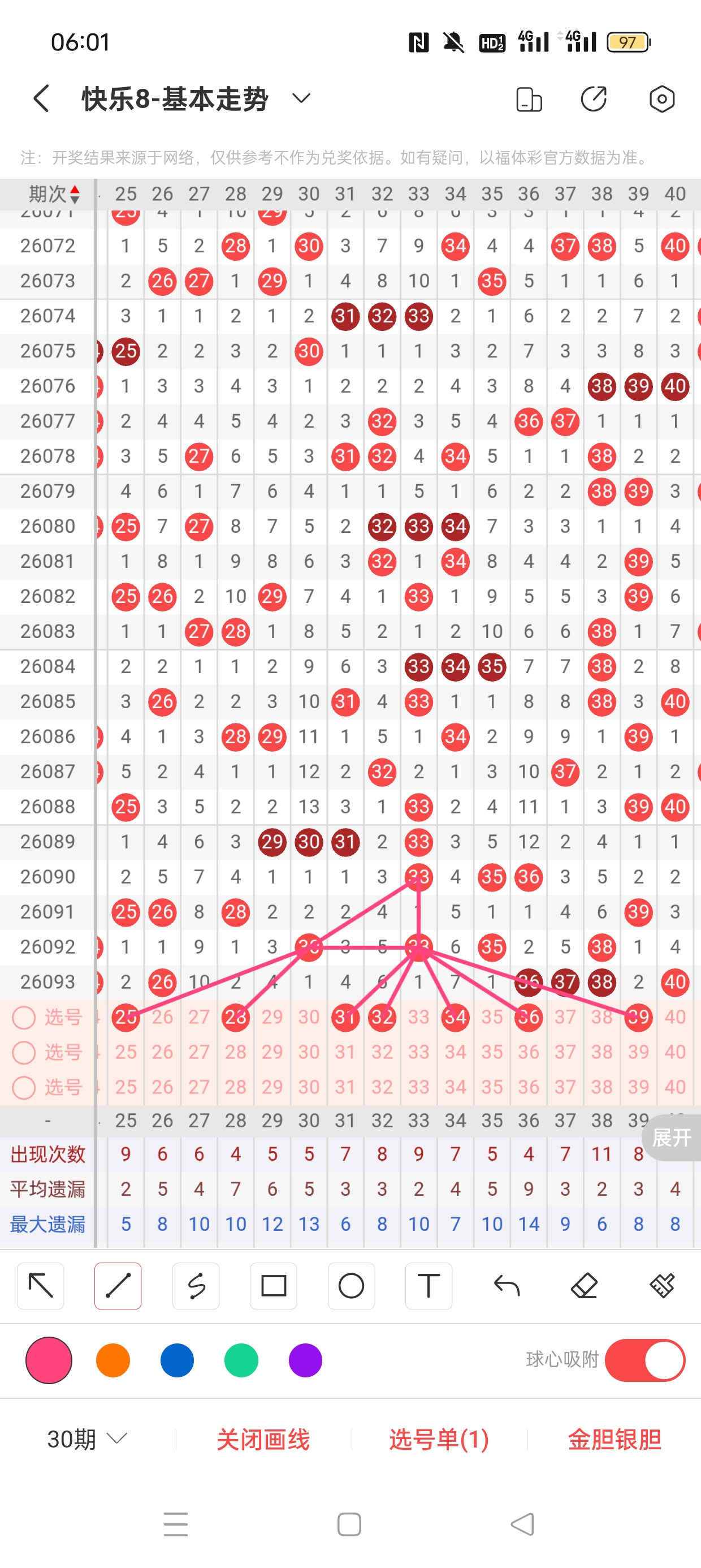
Task: Select the circle shape tool
Action: (x=351, y=1286)
